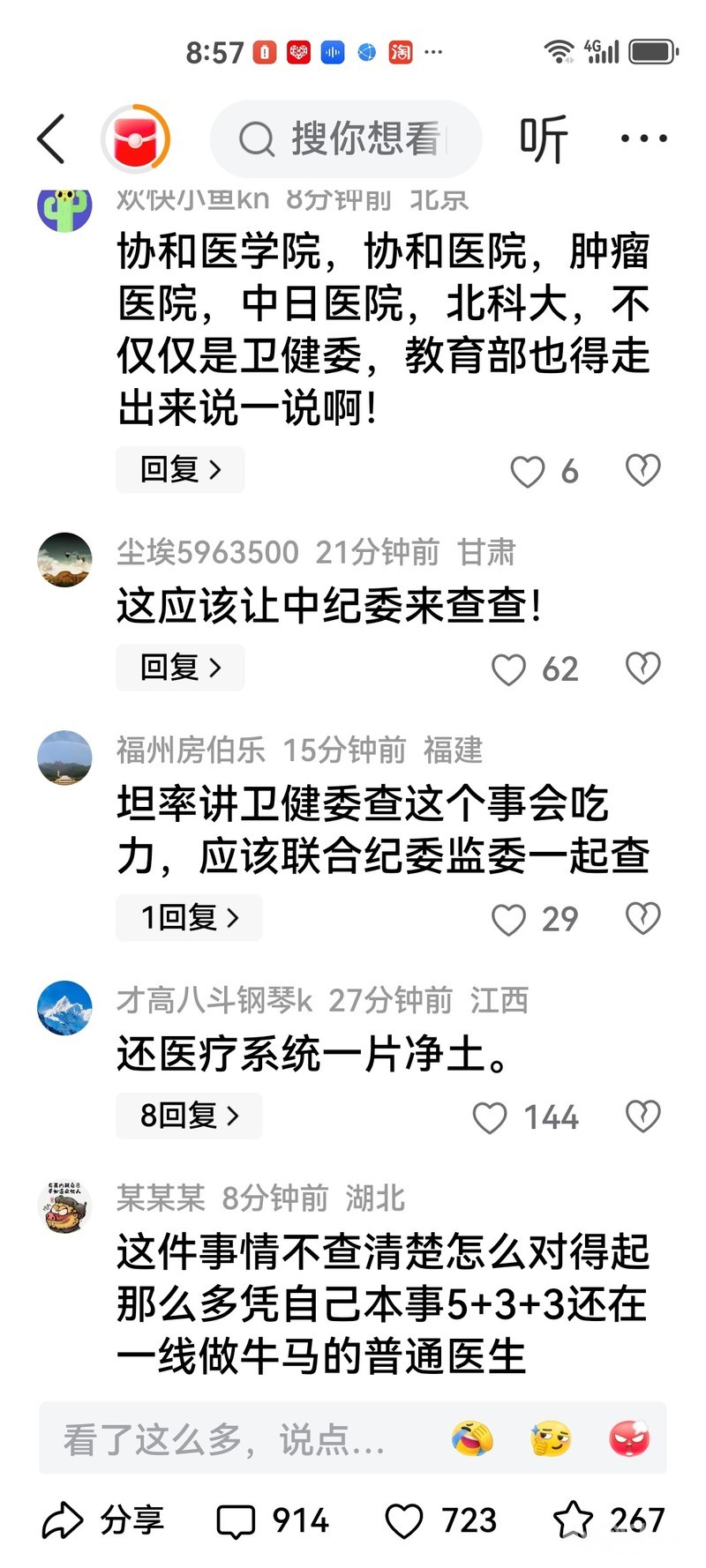706x1568 pixels.
Task: Expand 1回复 under 福州房伯乐's comment
Action: [x=189, y=918]
